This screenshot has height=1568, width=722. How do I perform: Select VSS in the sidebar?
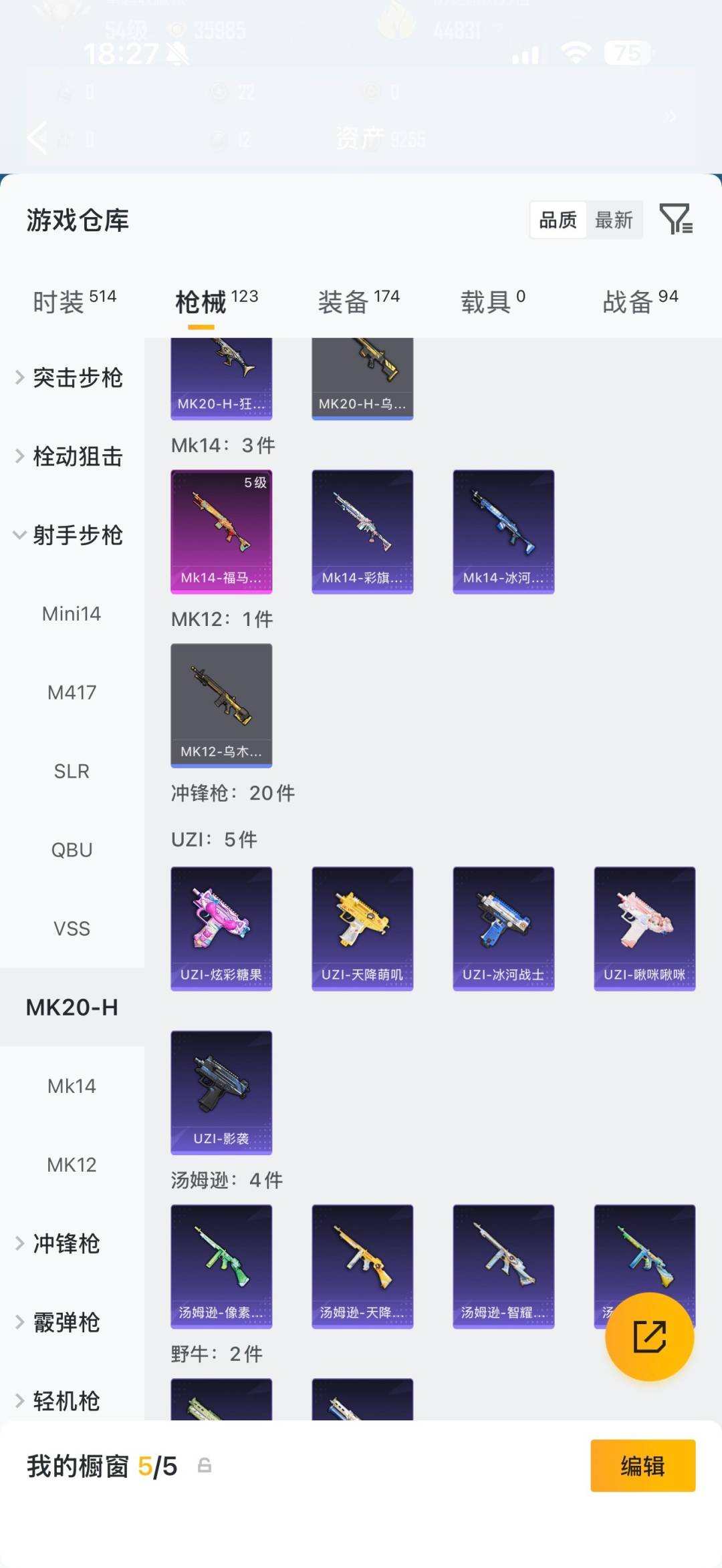pyautogui.click(x=72, y=929)
